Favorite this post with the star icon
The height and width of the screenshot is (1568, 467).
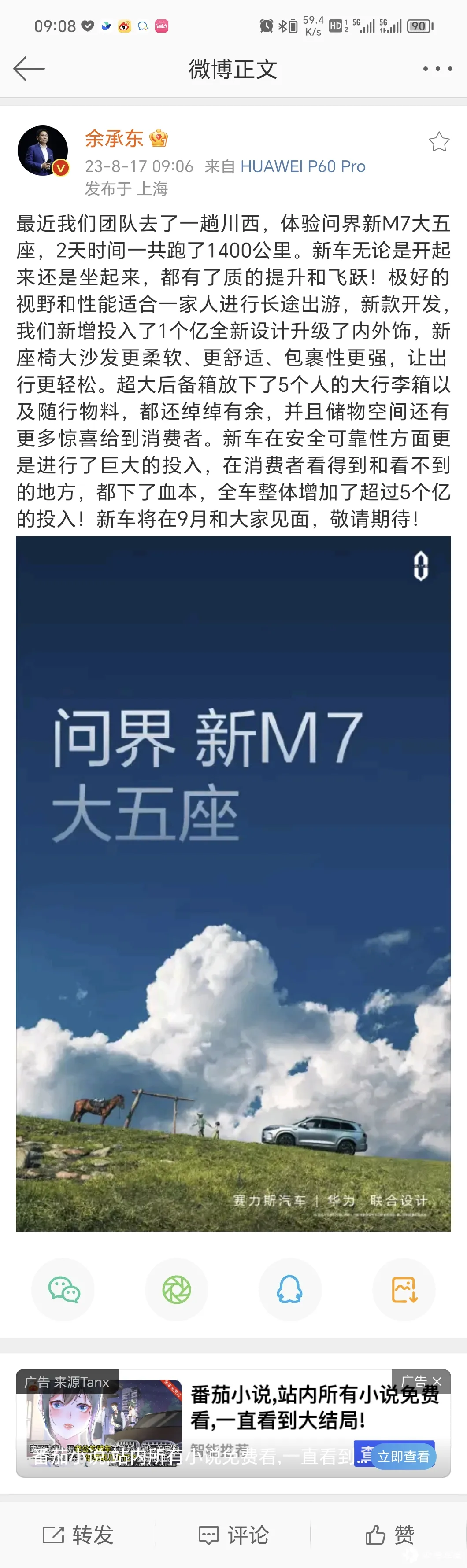[x=438, y=142]
